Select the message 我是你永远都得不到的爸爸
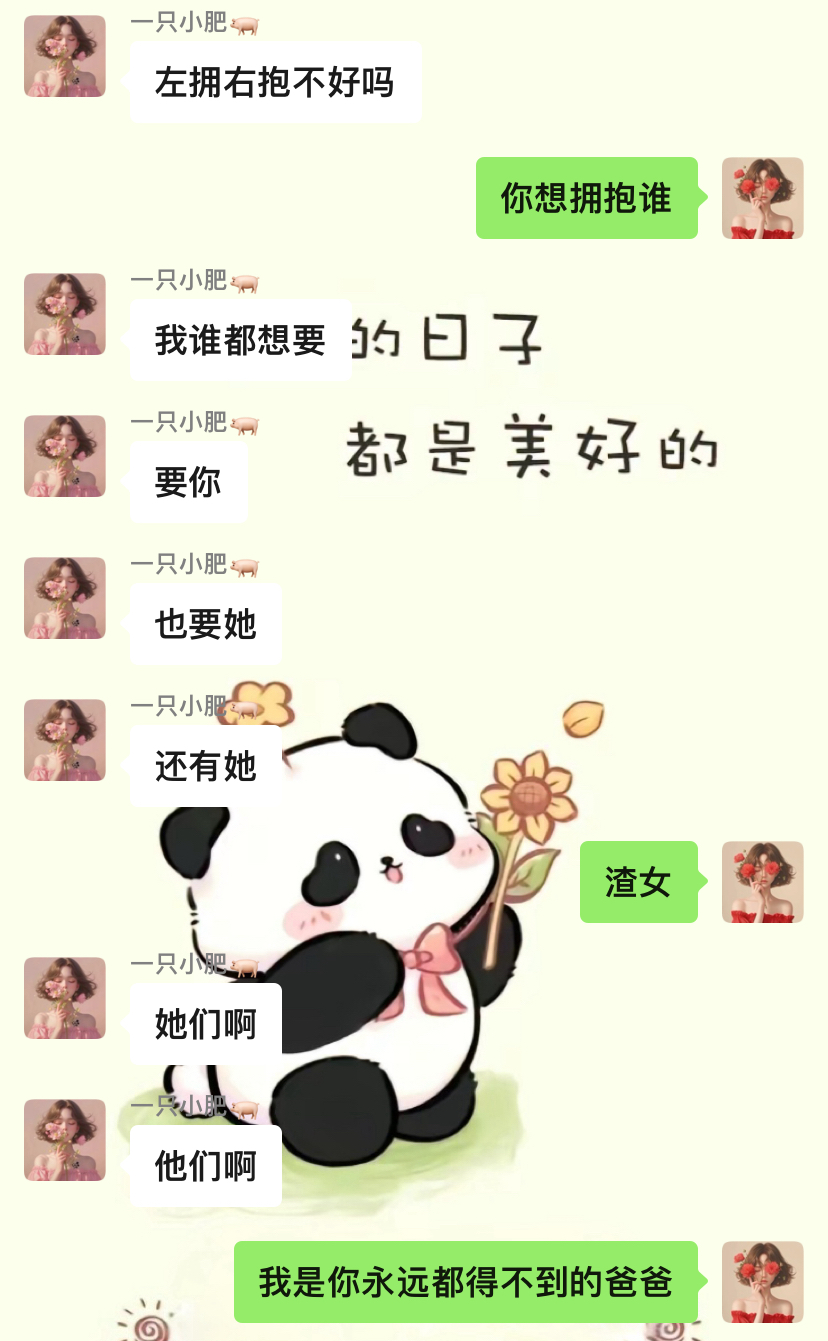828x1341 pixels. [463, 1281]
